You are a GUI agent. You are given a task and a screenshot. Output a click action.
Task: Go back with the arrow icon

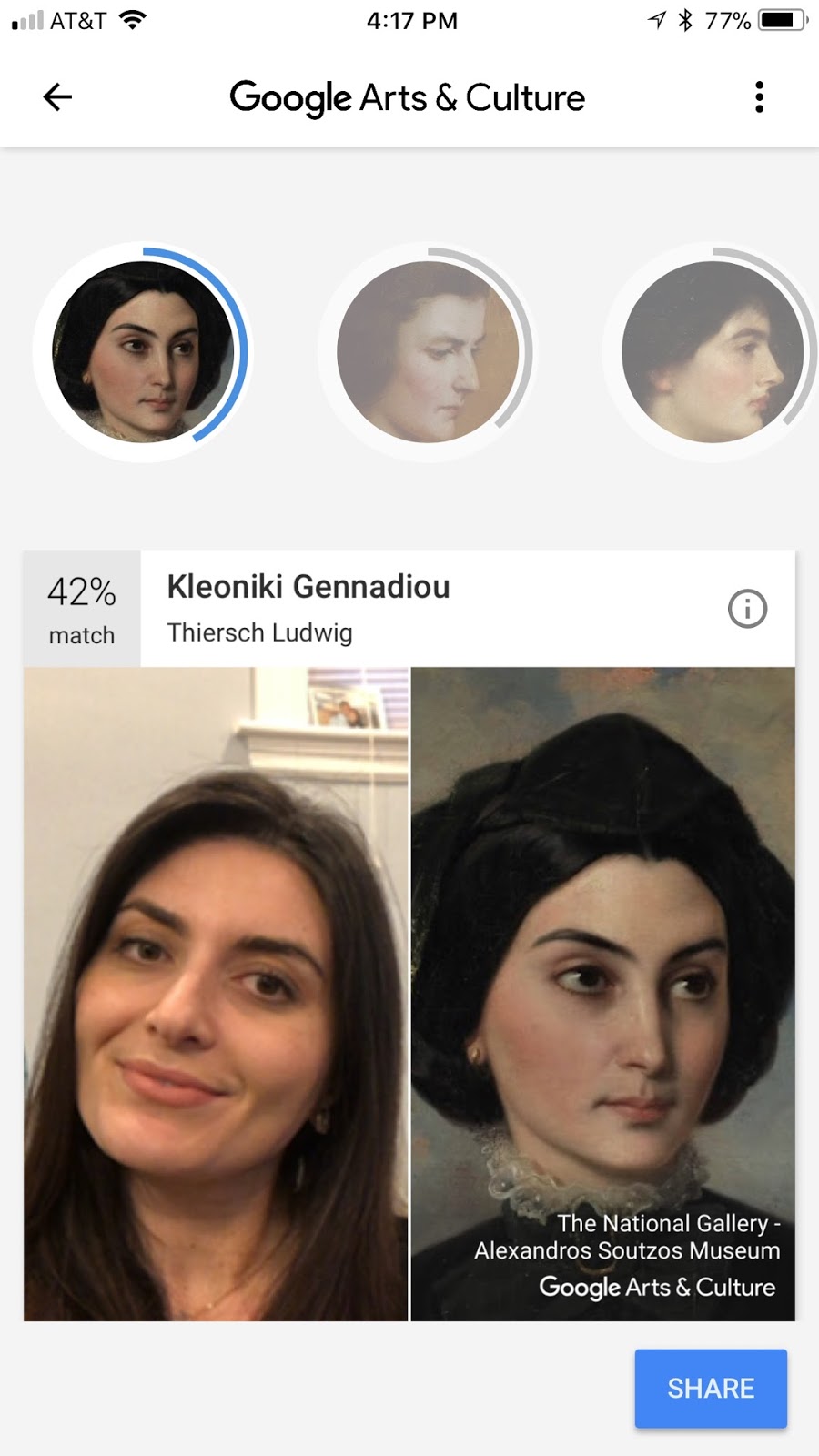tap(57, 96)
